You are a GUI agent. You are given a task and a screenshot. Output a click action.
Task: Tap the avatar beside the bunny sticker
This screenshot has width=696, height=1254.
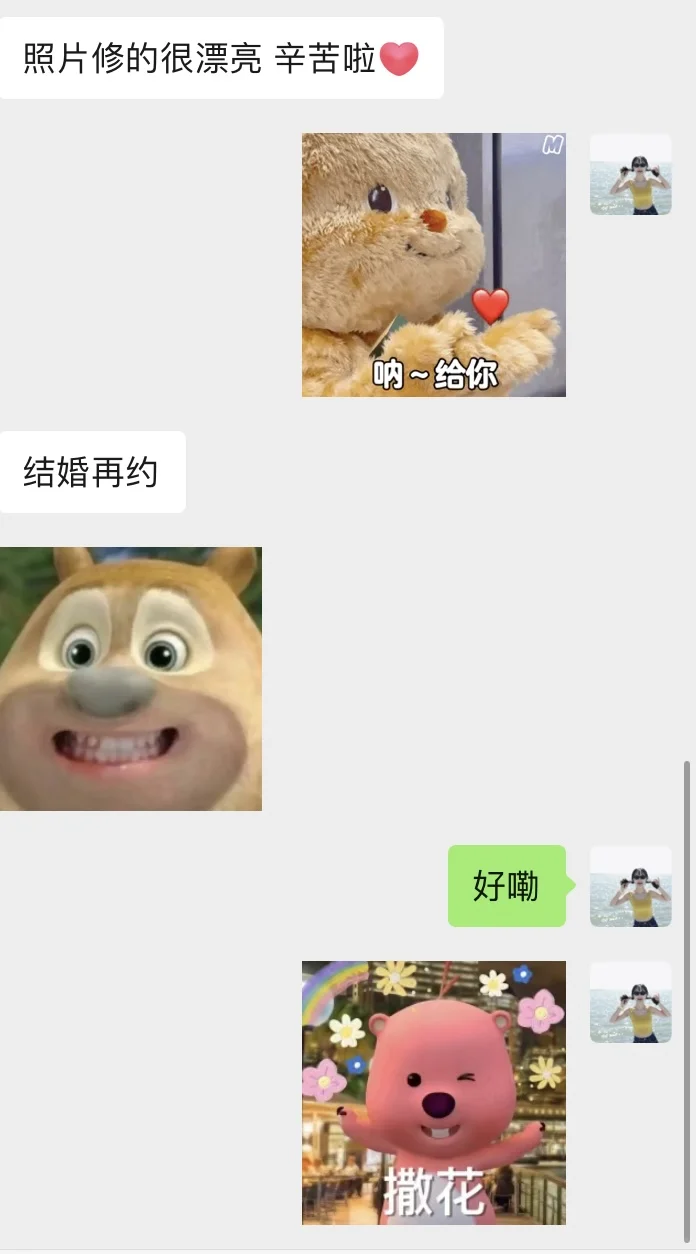click(x=631, y=174)
